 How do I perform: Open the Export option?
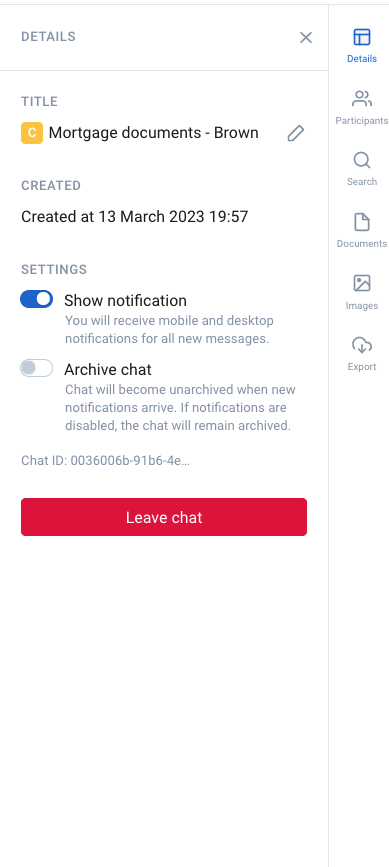pyautogui.click(x=362, y=353)
